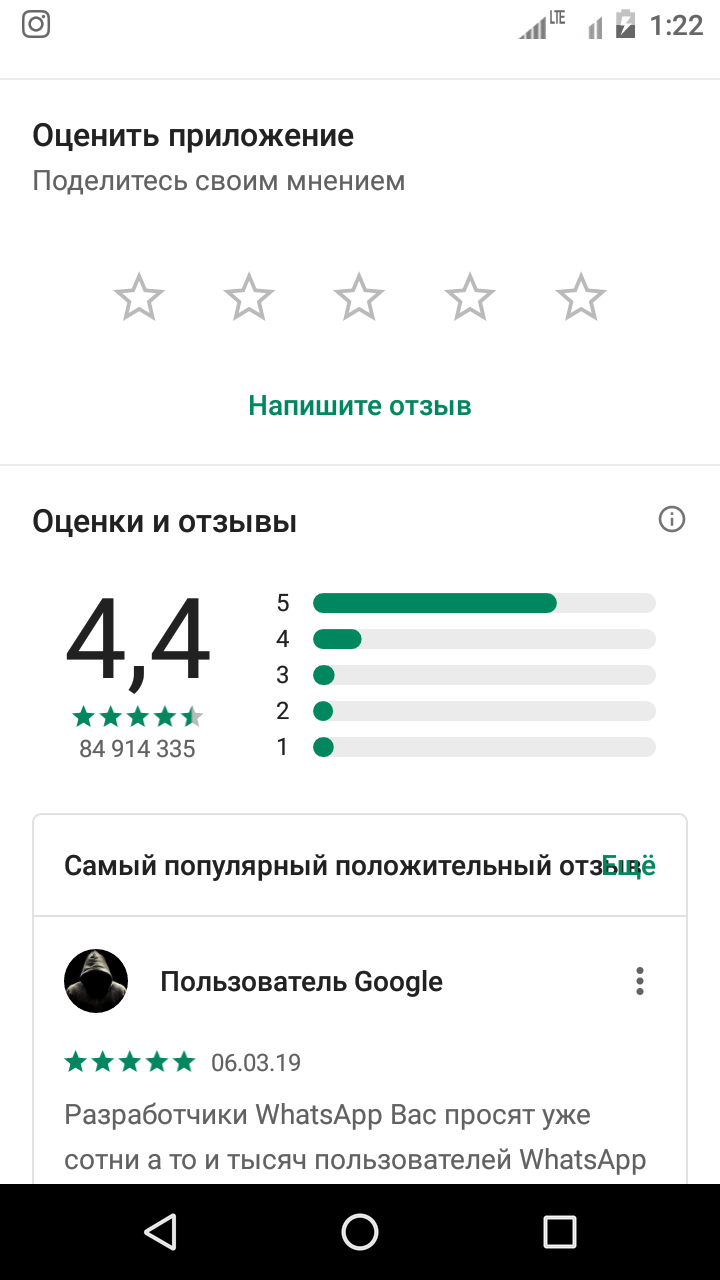Go to the home screen
The height and width of the screenshot is (1280, 720).
click(360, 1231)
